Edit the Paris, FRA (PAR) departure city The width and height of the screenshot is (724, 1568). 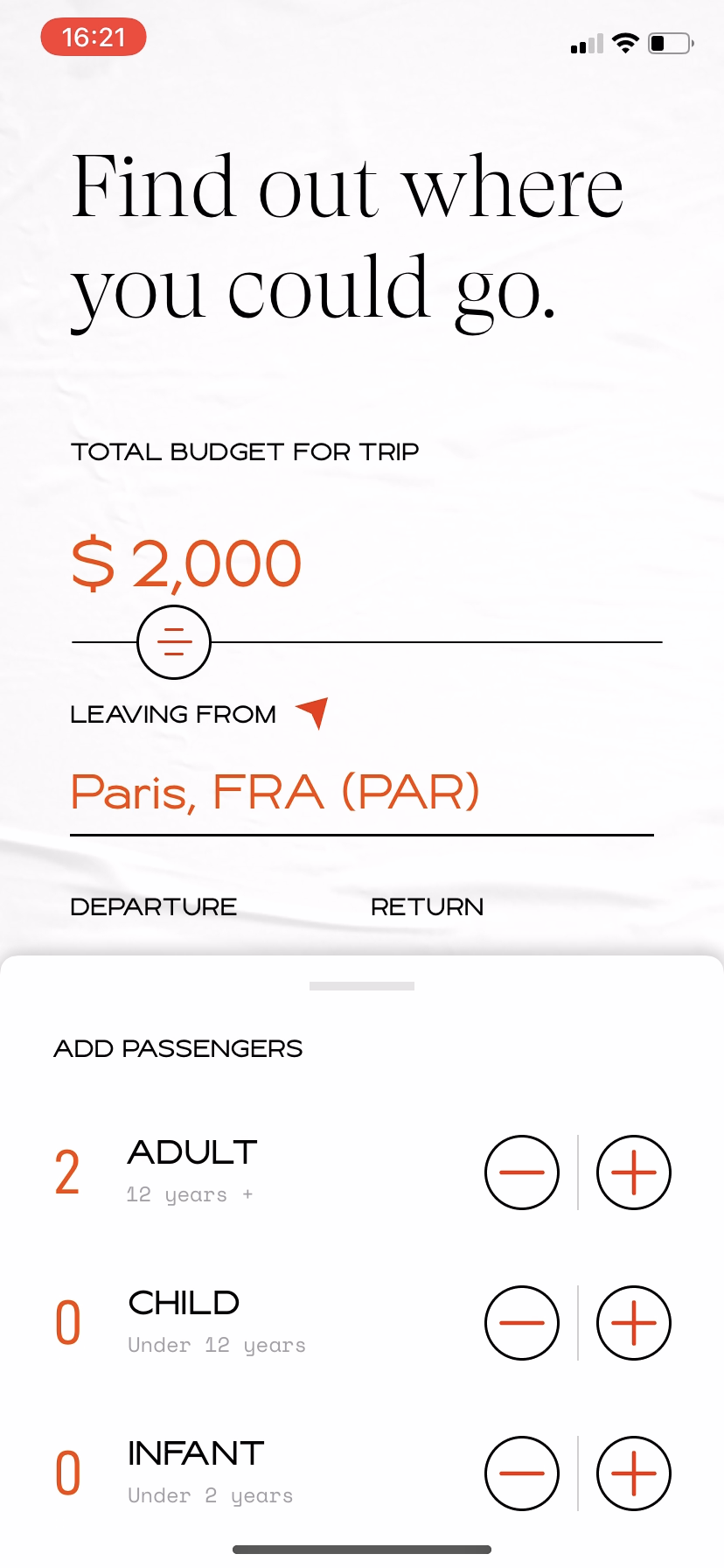[275, 793]
